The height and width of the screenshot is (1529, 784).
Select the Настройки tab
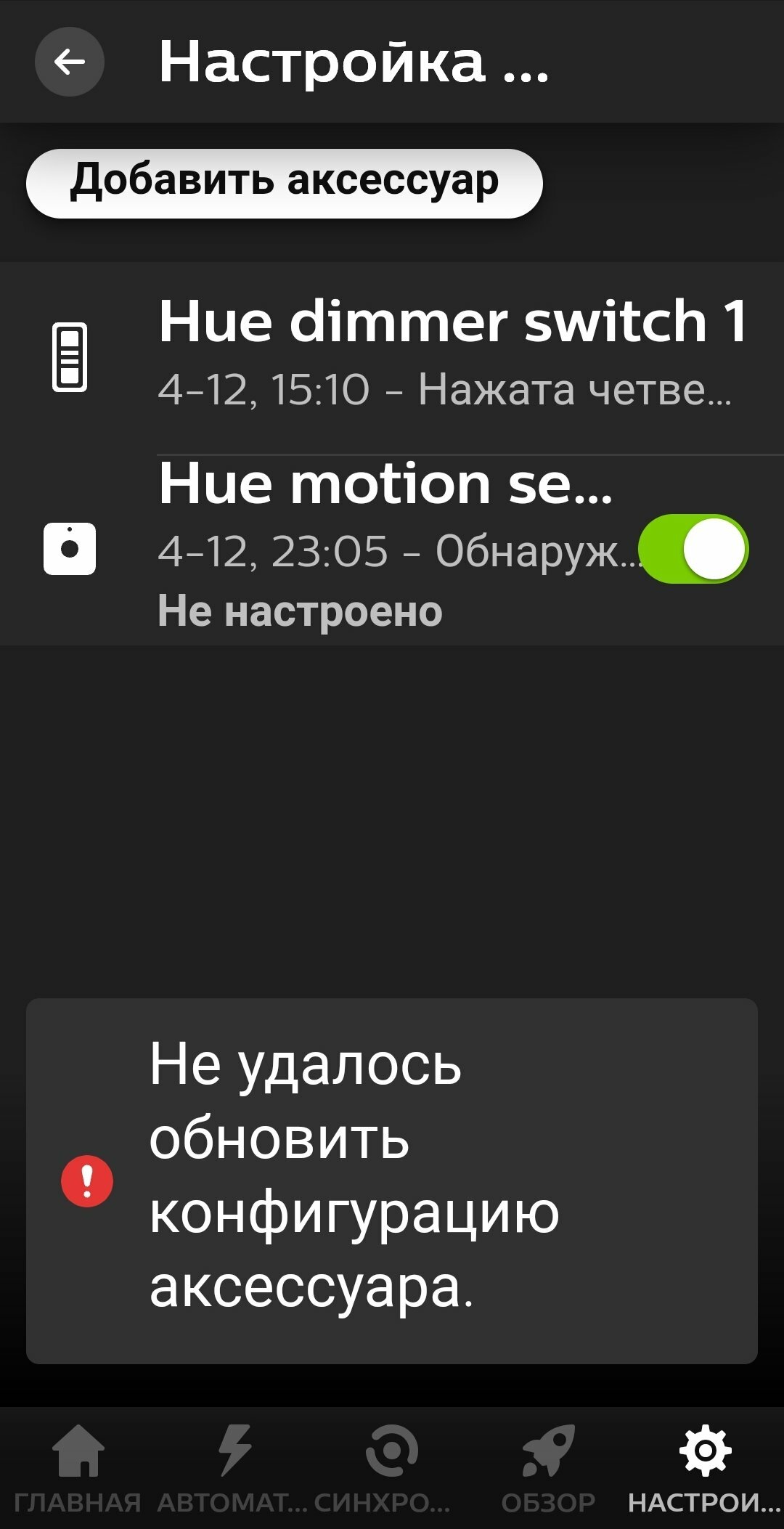pyautogui.click(x=706, y=1468)
